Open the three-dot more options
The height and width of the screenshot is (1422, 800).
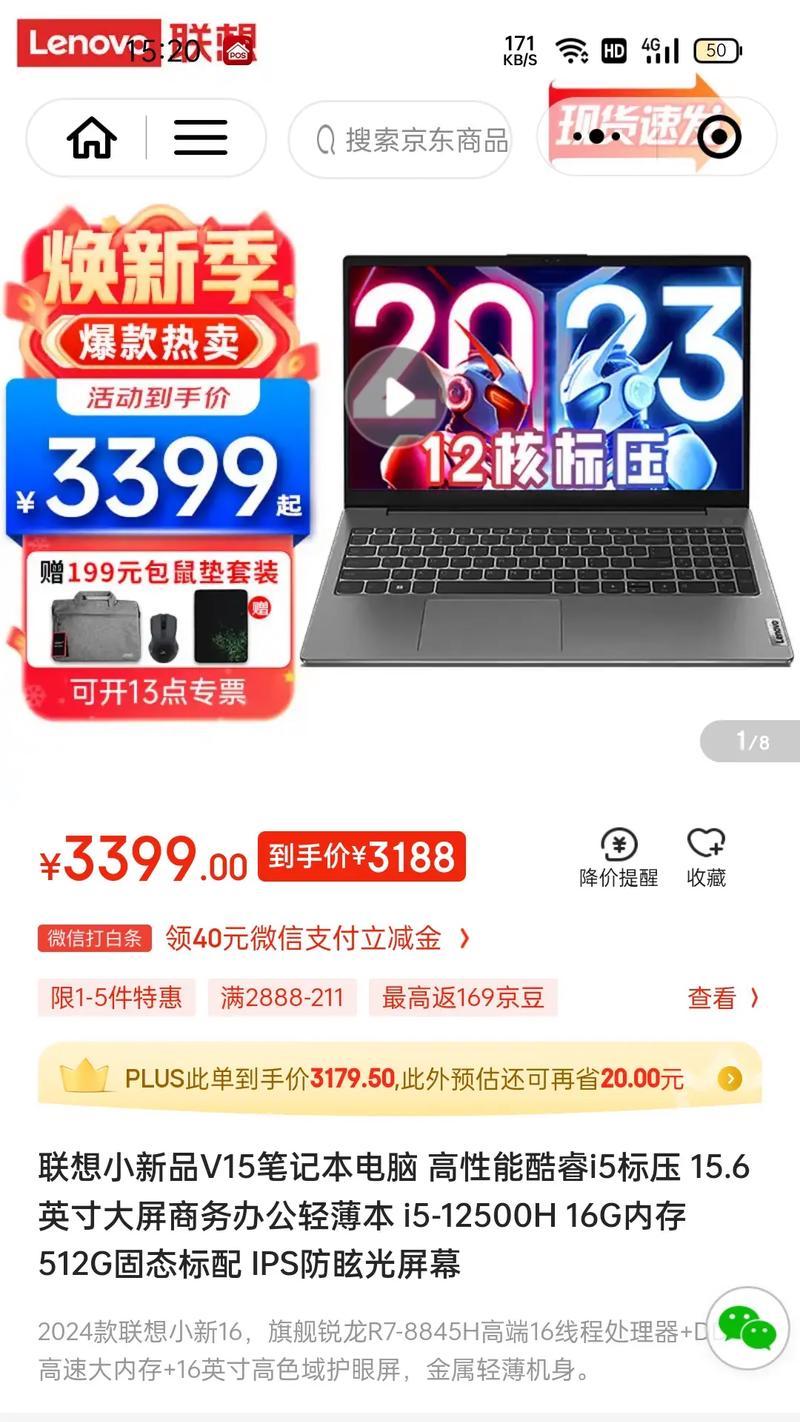pyautogui.click(x=598, y=137)
